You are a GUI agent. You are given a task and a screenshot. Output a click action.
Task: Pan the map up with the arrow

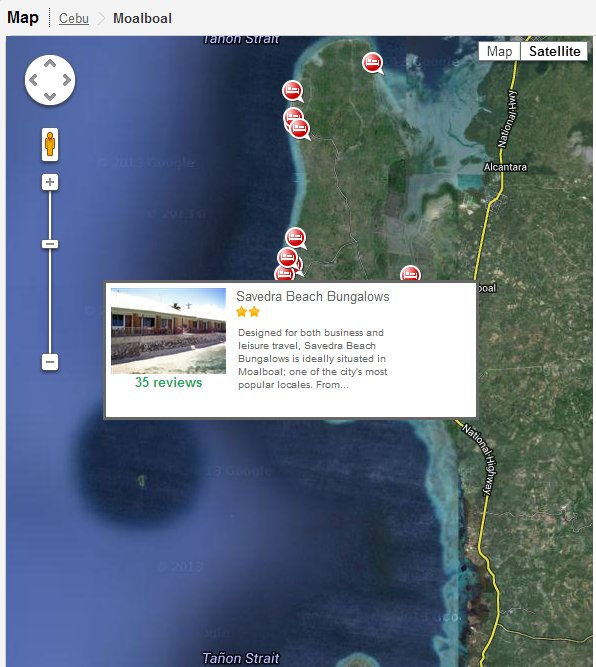click(x=50, y=64)
